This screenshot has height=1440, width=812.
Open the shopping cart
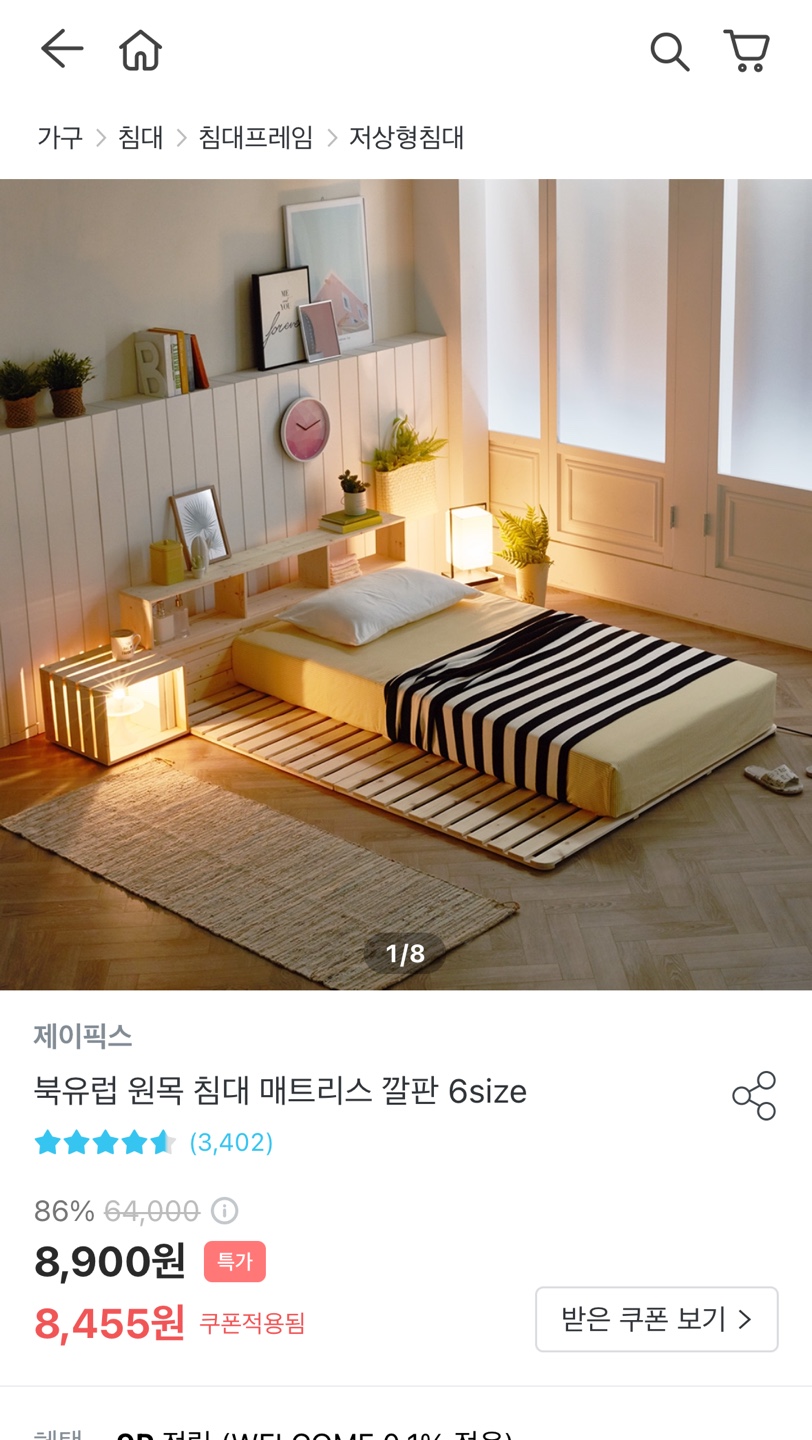pyautogui.click(x=746, y=50)
